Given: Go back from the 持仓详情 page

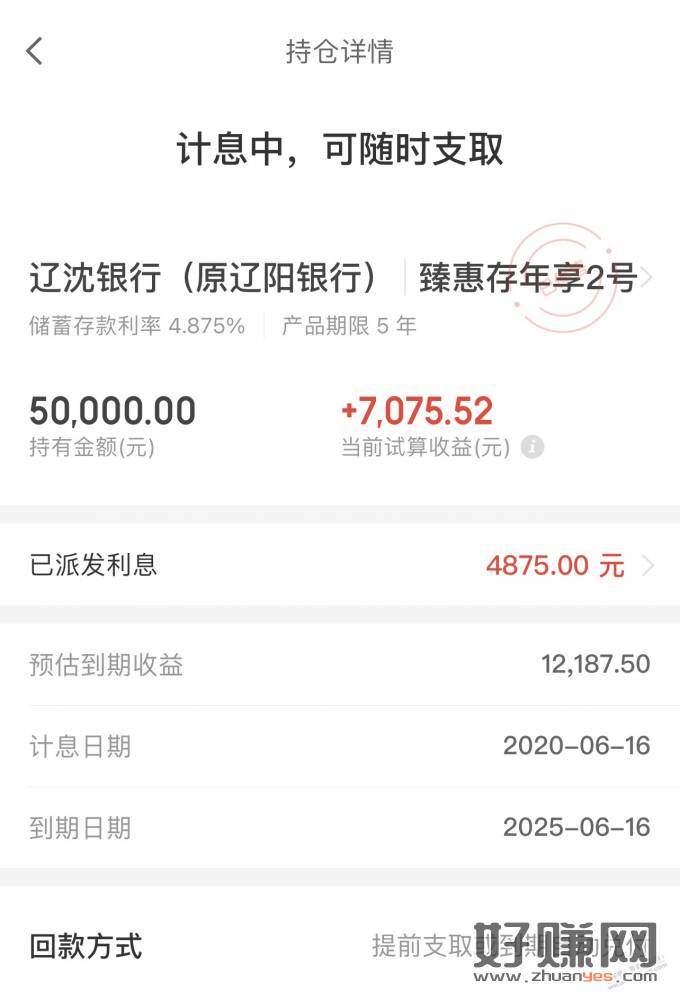Looking at the screenshot, I should [x=35, y=51].
